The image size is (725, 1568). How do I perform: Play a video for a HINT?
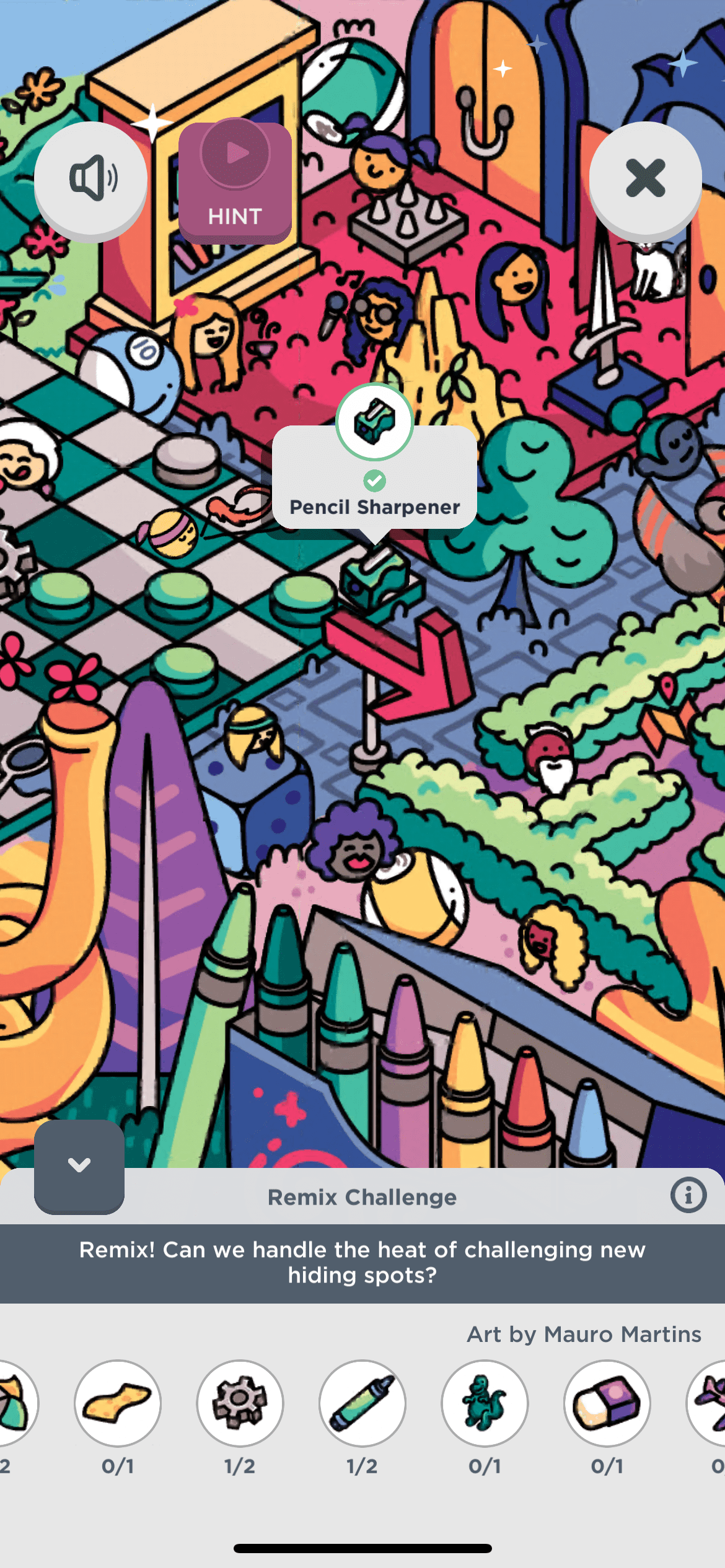tap(235, 181)
